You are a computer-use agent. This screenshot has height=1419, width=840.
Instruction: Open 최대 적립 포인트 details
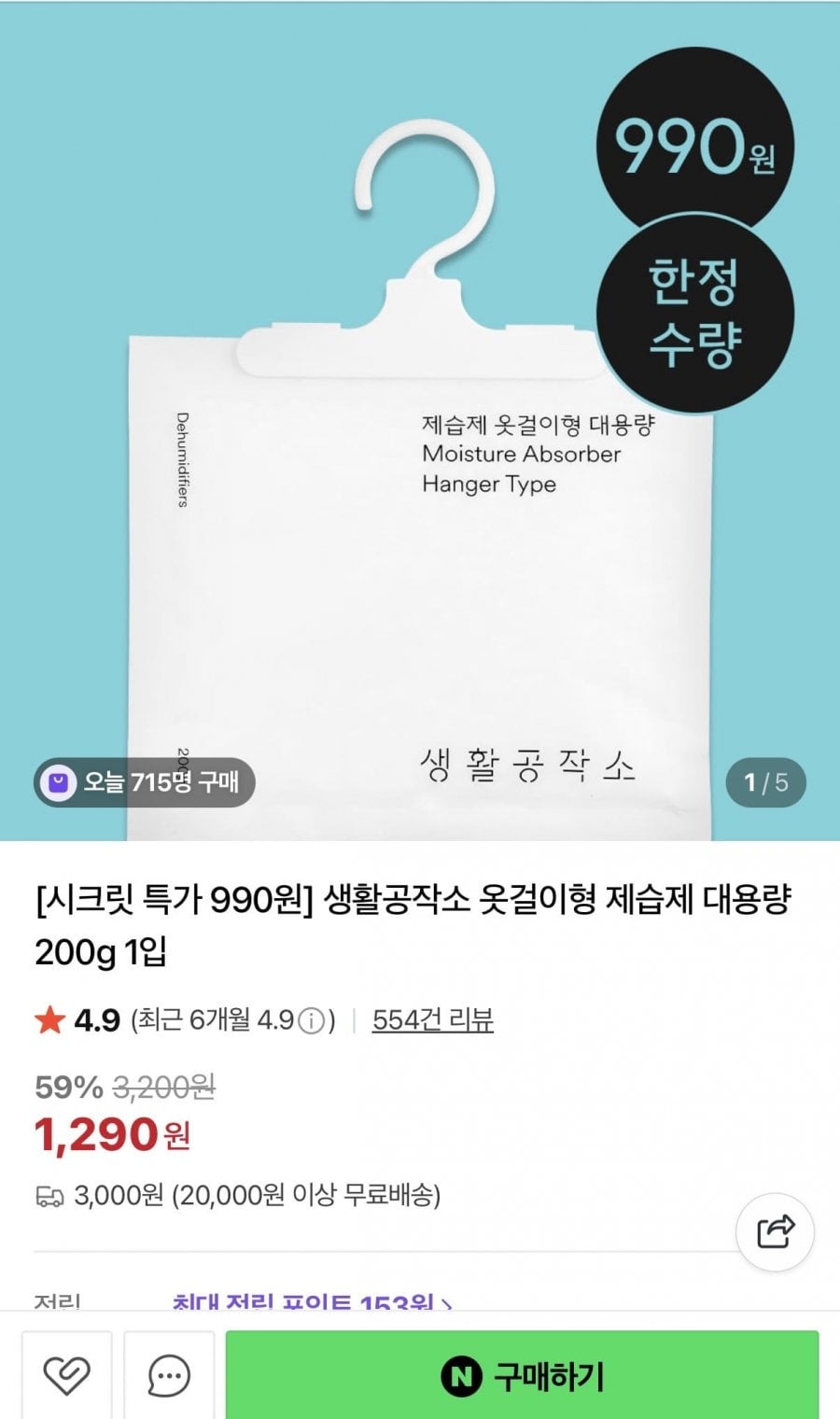click(x=312, y=1302)
